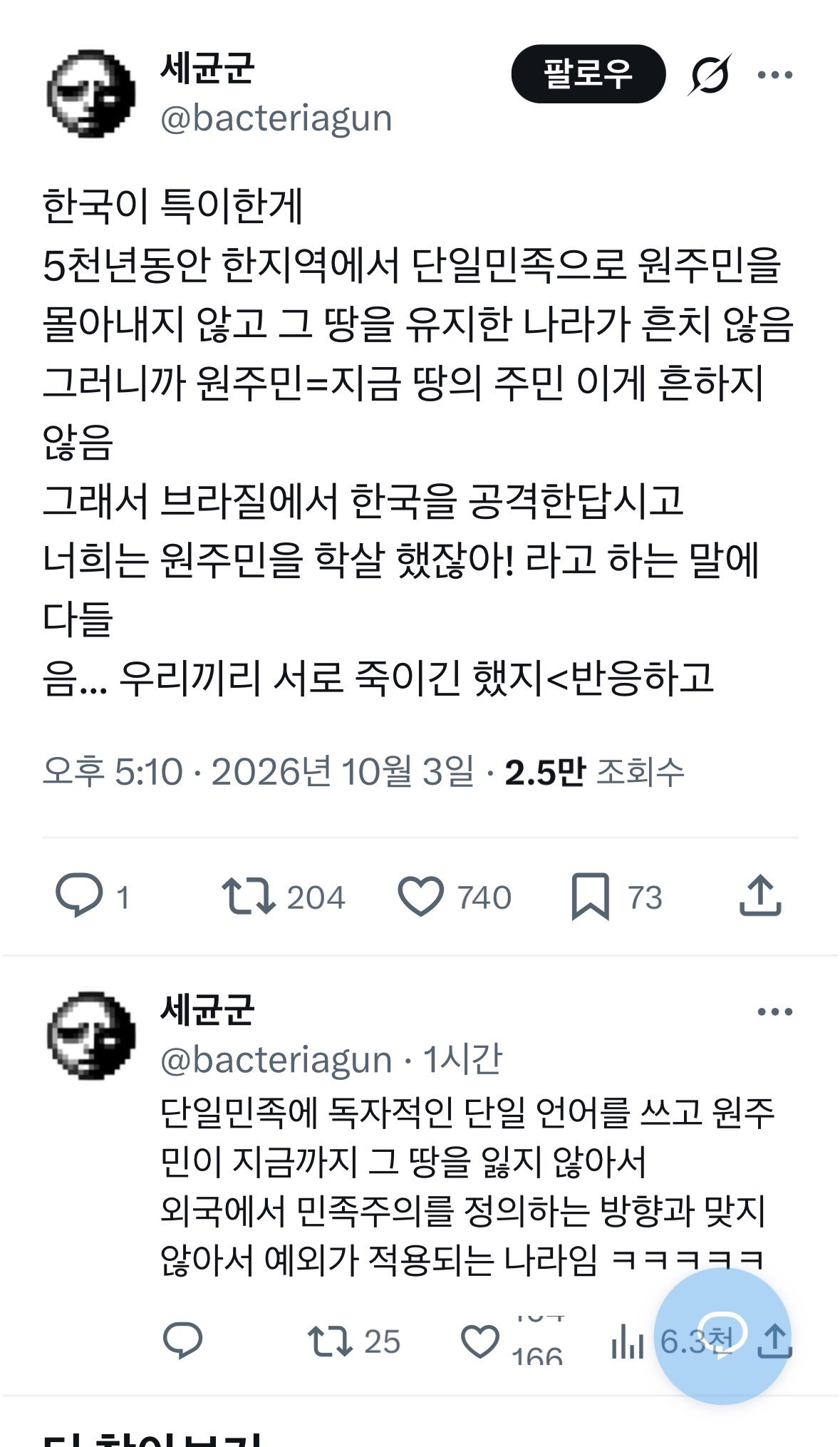Reply to the main tweet via comment icon
The height and width of the screenshot is (1447, 840).
click(x=79, y=895)
